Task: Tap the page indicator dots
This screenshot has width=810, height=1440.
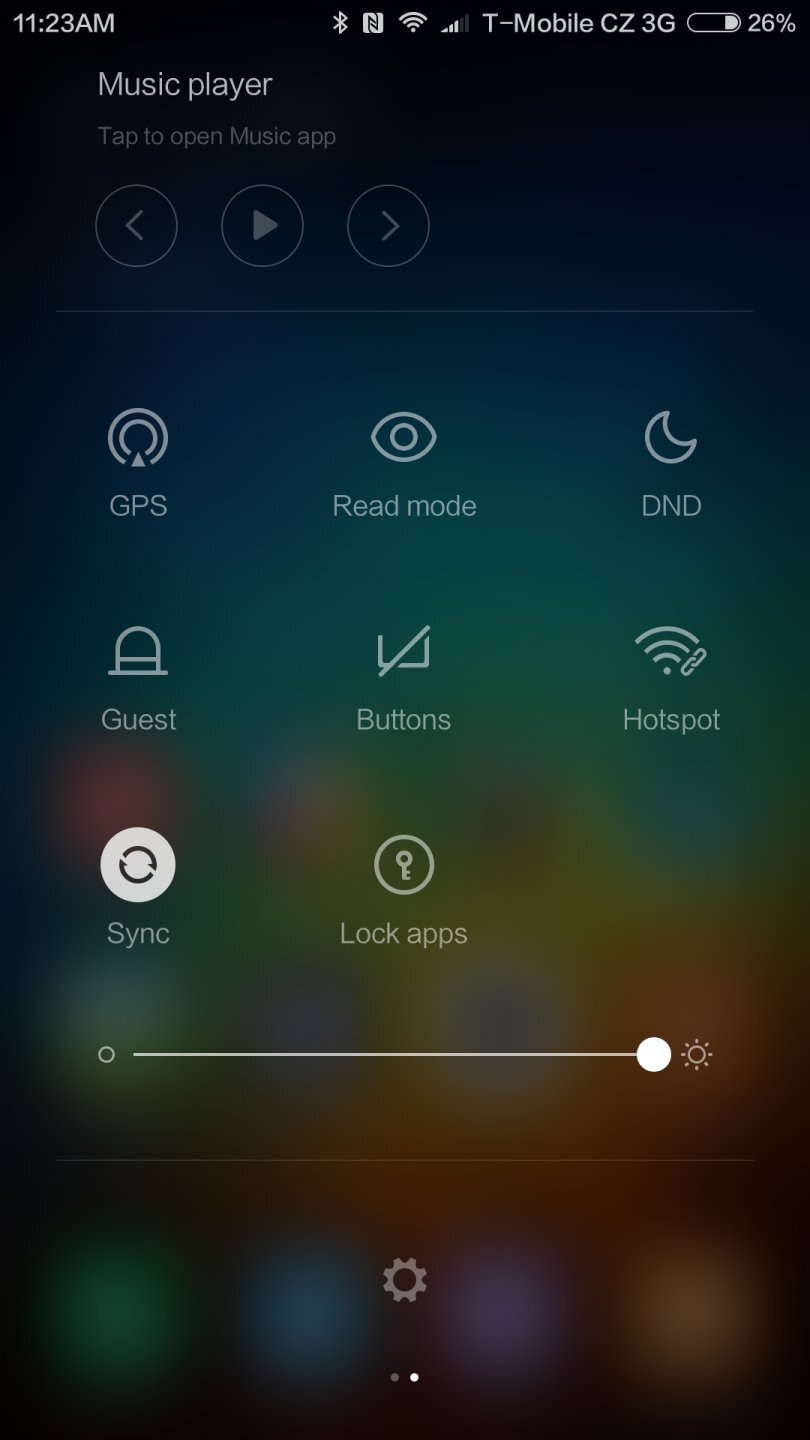Action: point(405,1377)
